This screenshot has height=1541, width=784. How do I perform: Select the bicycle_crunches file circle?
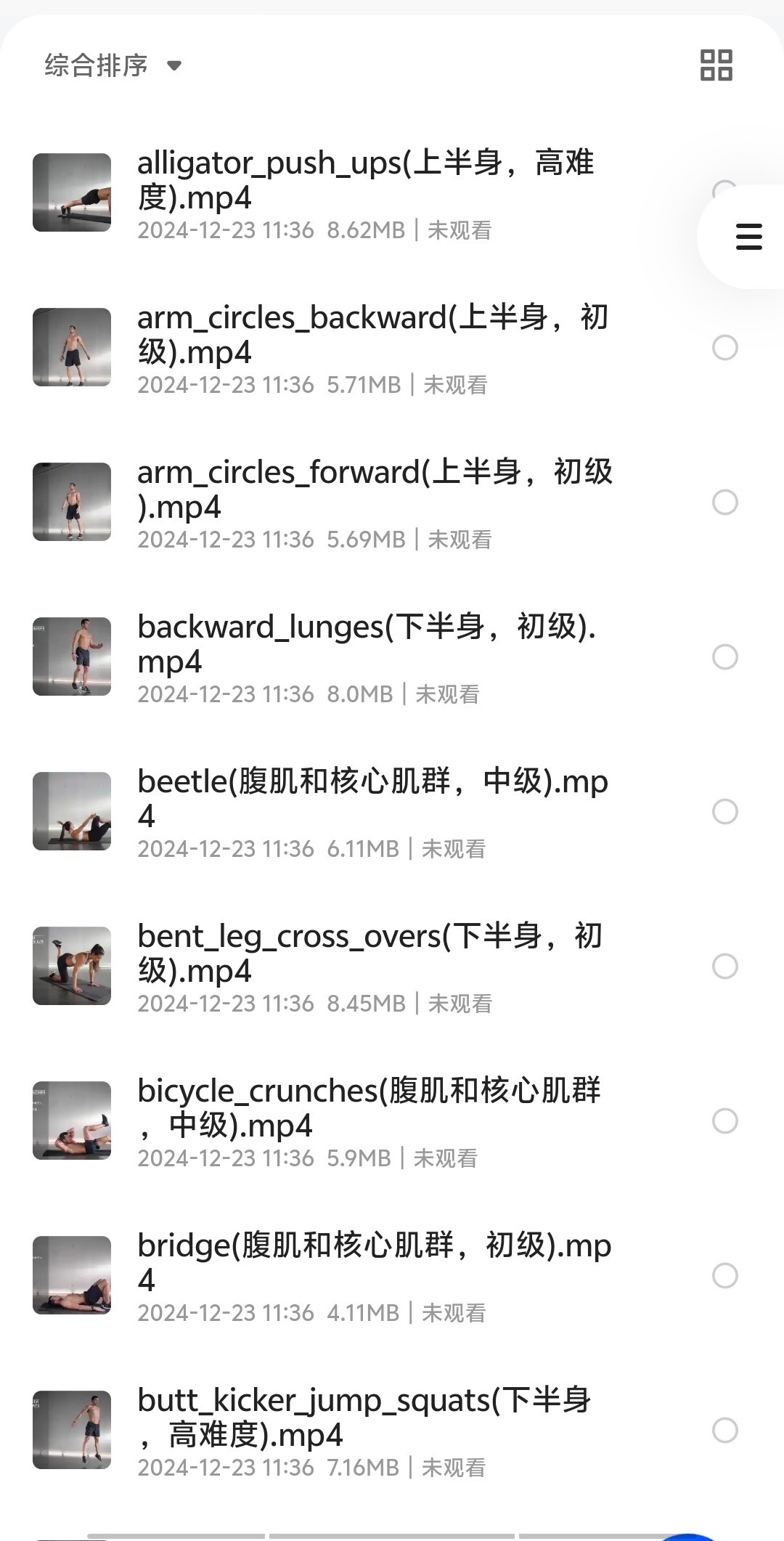pyautogui.click(x=724, y=1121)
